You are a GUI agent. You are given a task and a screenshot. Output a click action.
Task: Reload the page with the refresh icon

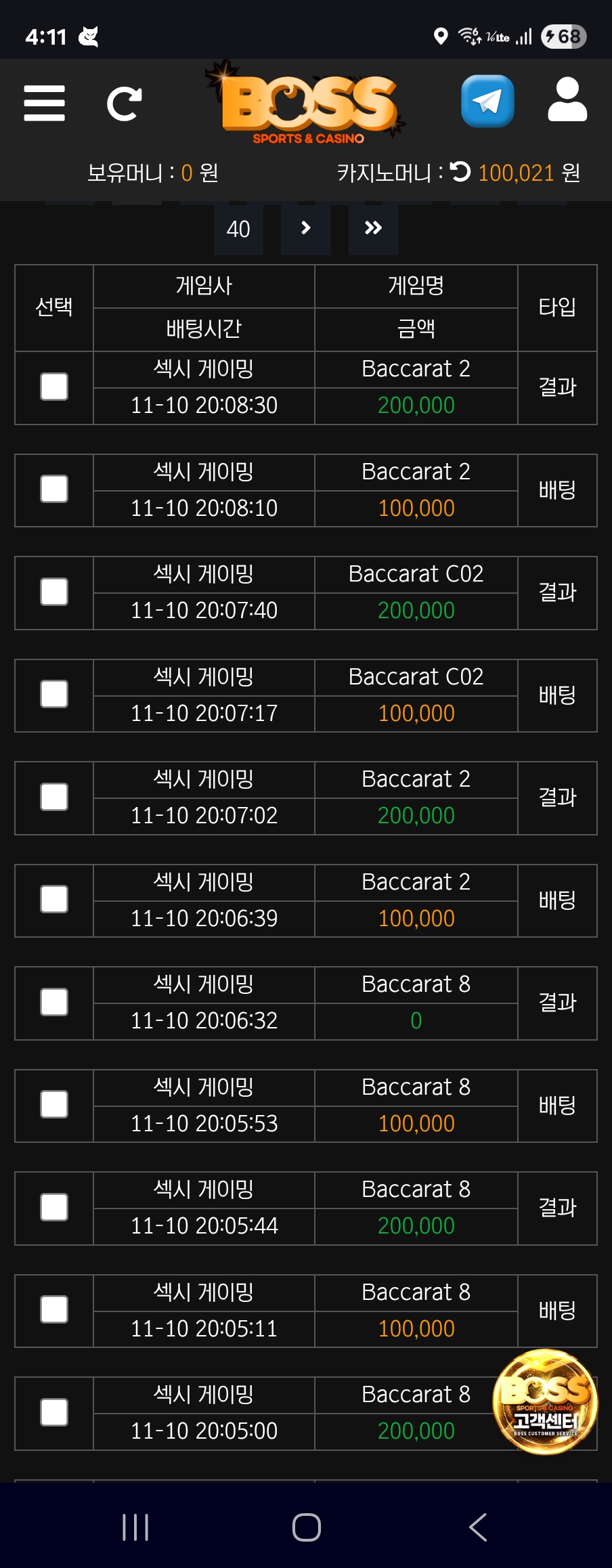tap(125, 104)
